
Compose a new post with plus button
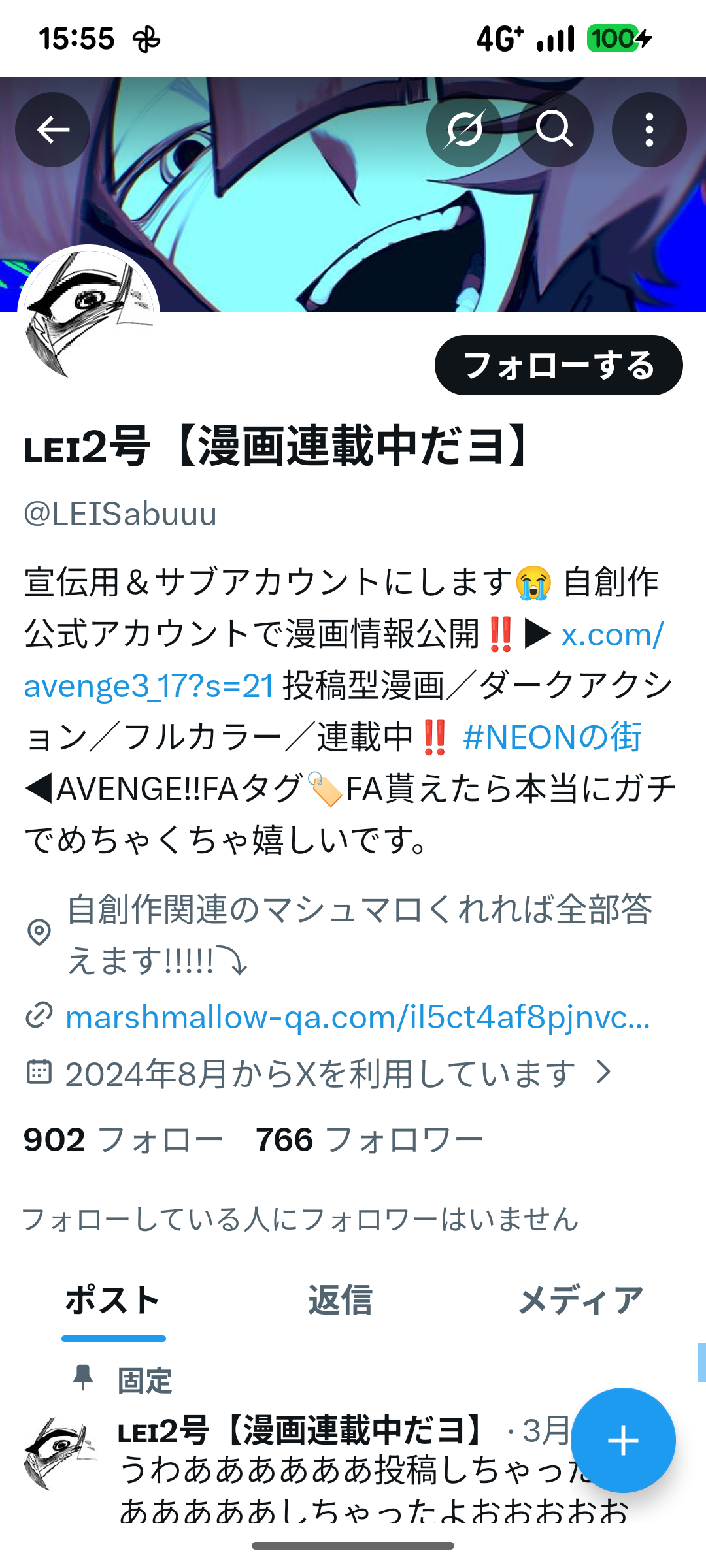(622, 1440)
